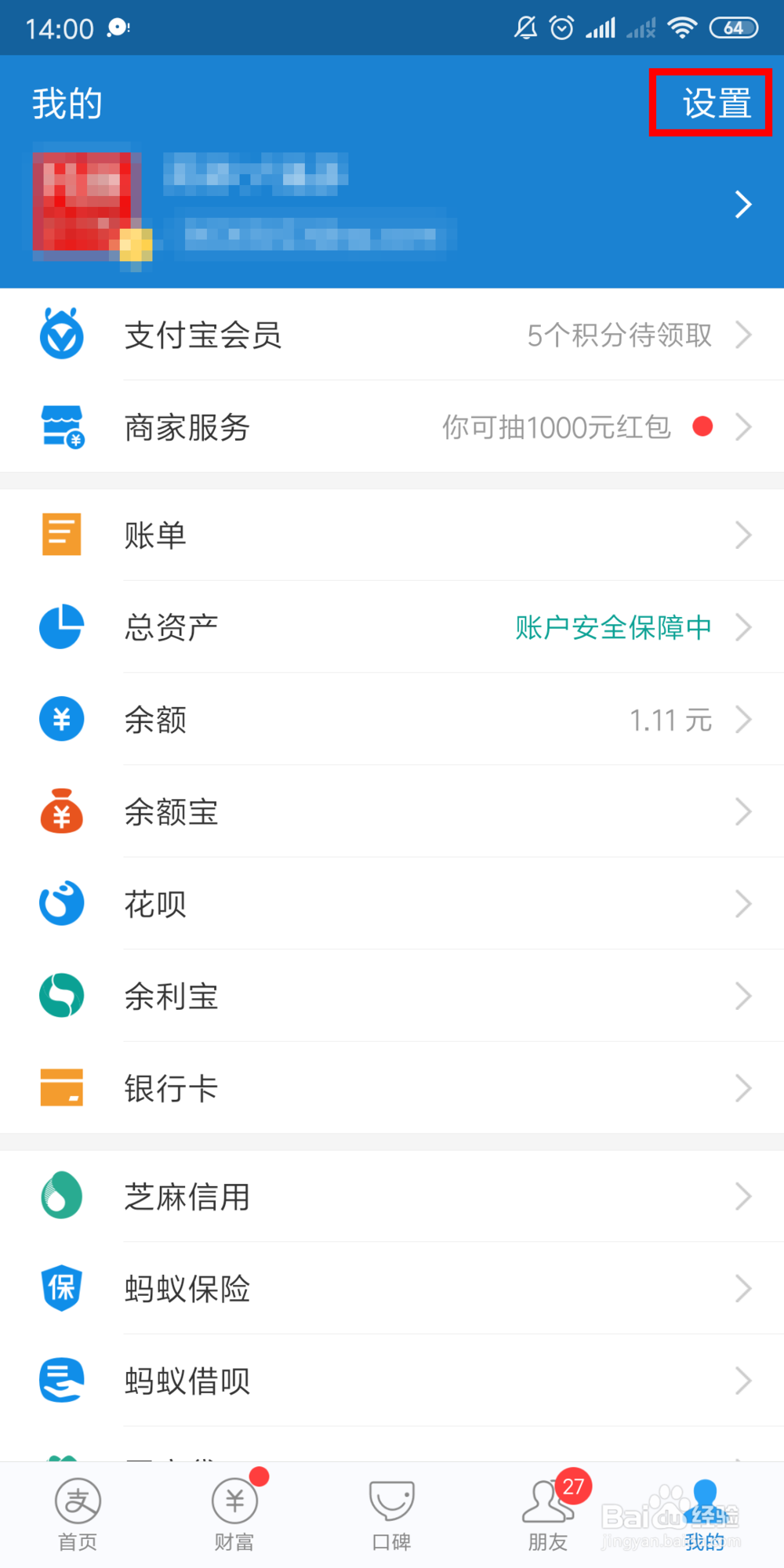
Task: Open 设置 settings in top right corner
Action: pyautogui.click(x=710, y=102)
